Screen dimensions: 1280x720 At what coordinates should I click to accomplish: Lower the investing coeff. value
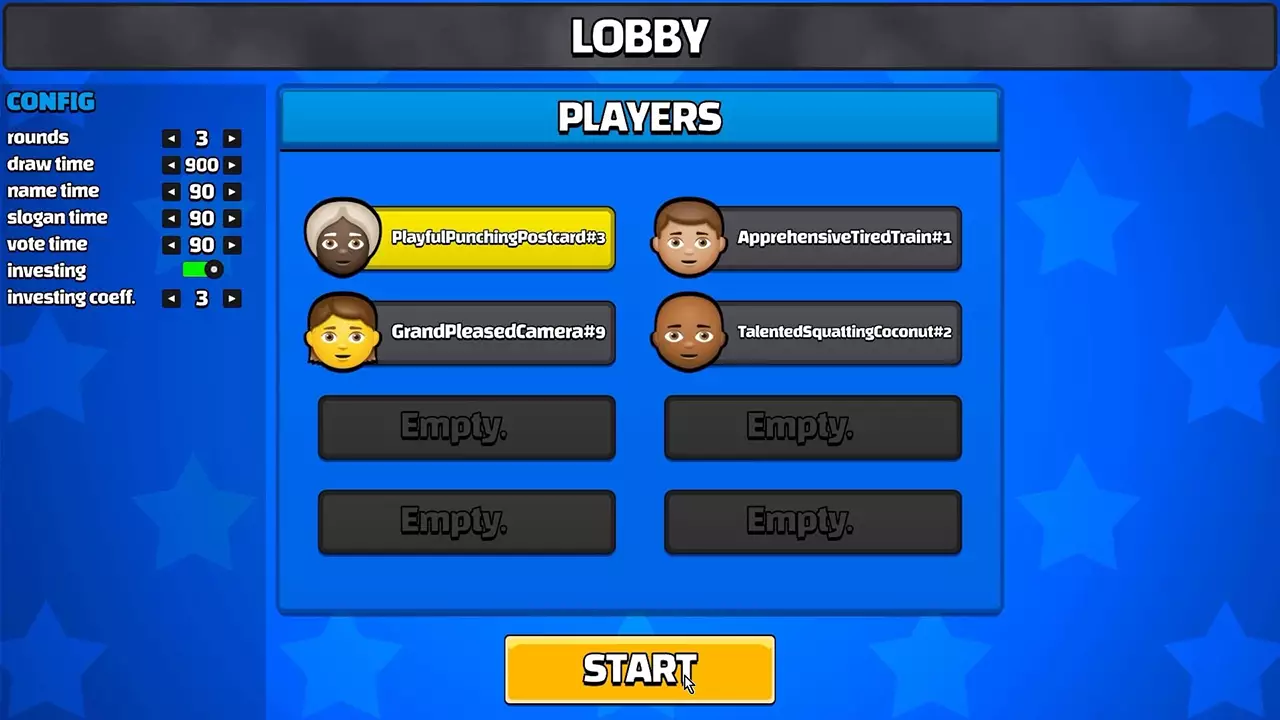[171, 298]
